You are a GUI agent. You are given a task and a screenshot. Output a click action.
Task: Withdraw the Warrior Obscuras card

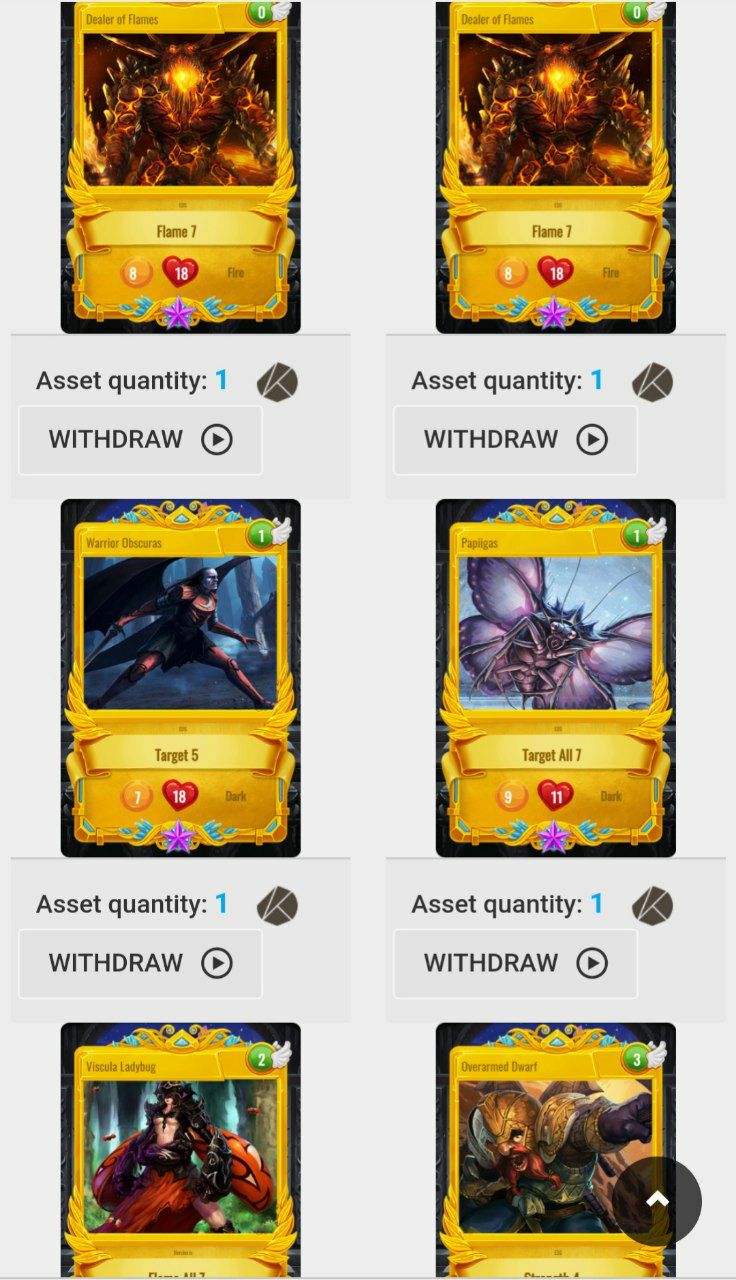click(x=140, y=963)
